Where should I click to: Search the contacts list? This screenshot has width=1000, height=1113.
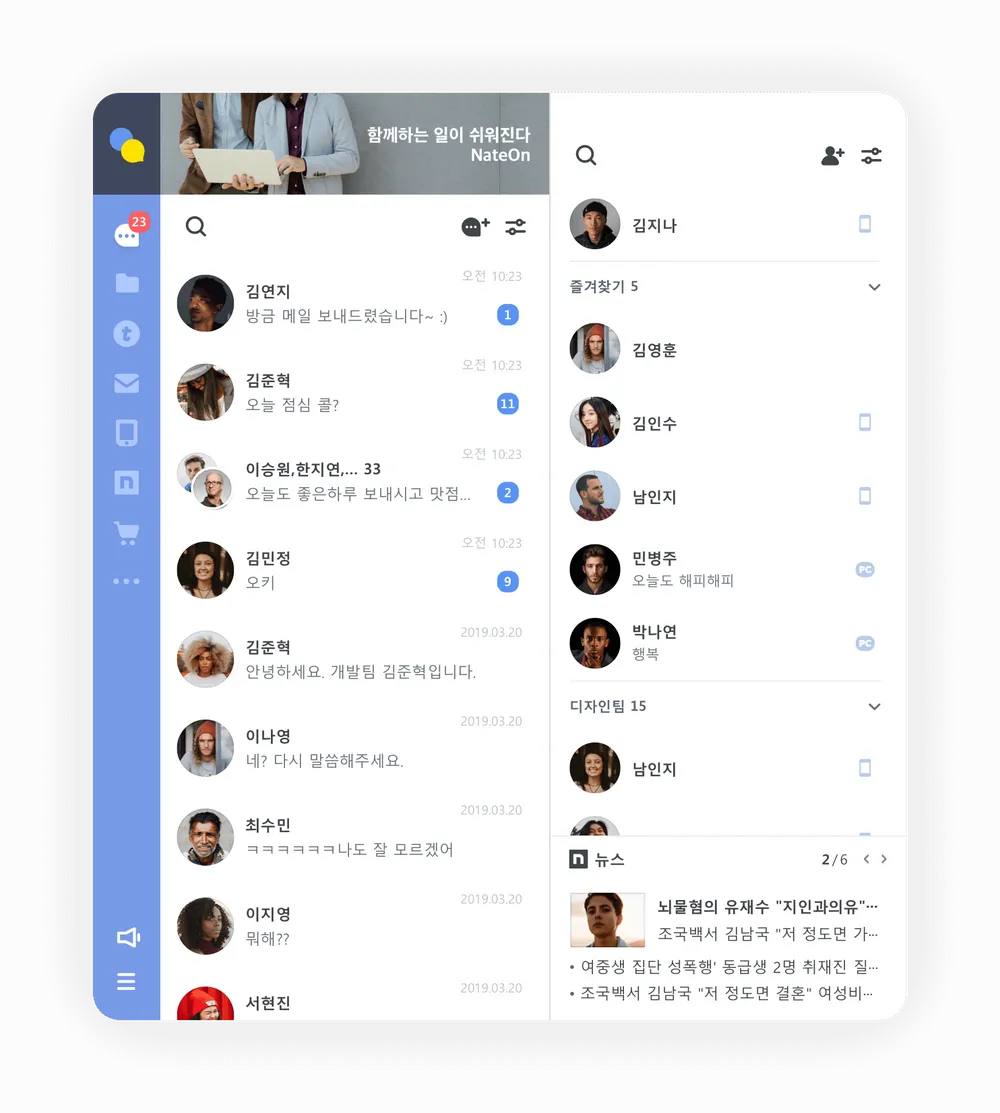(586, 156)
